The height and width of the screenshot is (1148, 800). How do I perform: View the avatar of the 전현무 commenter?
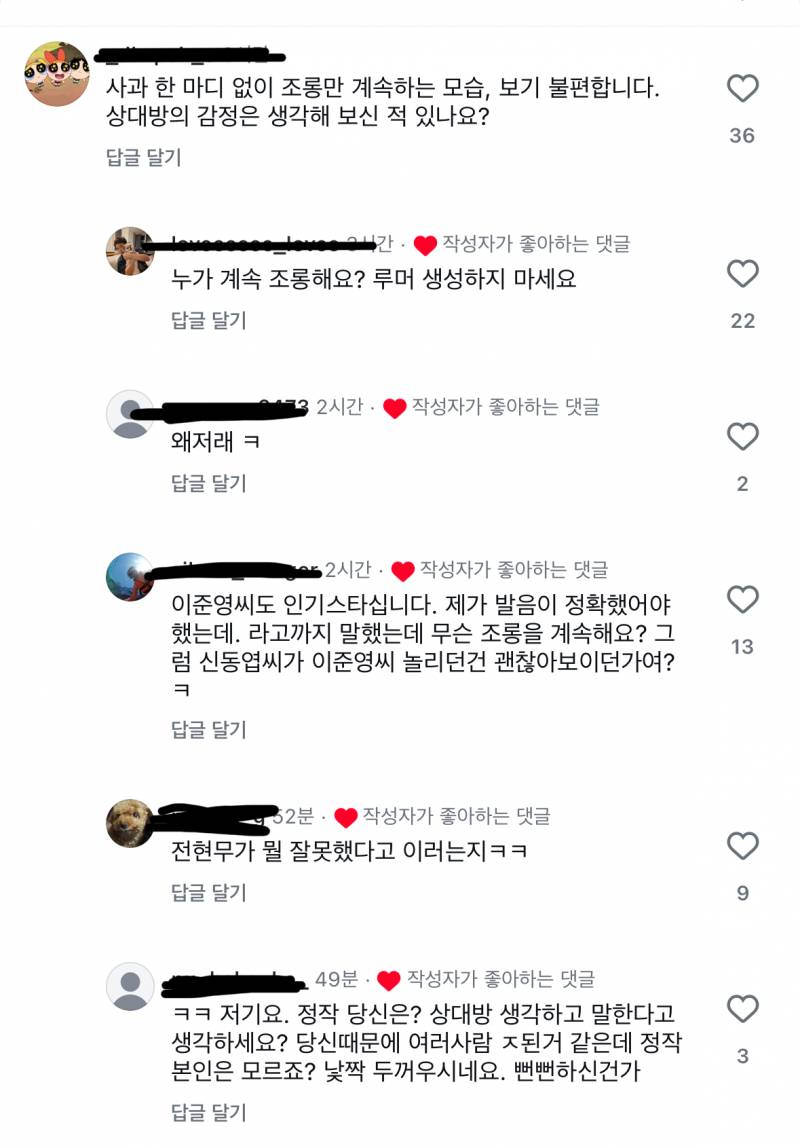pos(130,824)
